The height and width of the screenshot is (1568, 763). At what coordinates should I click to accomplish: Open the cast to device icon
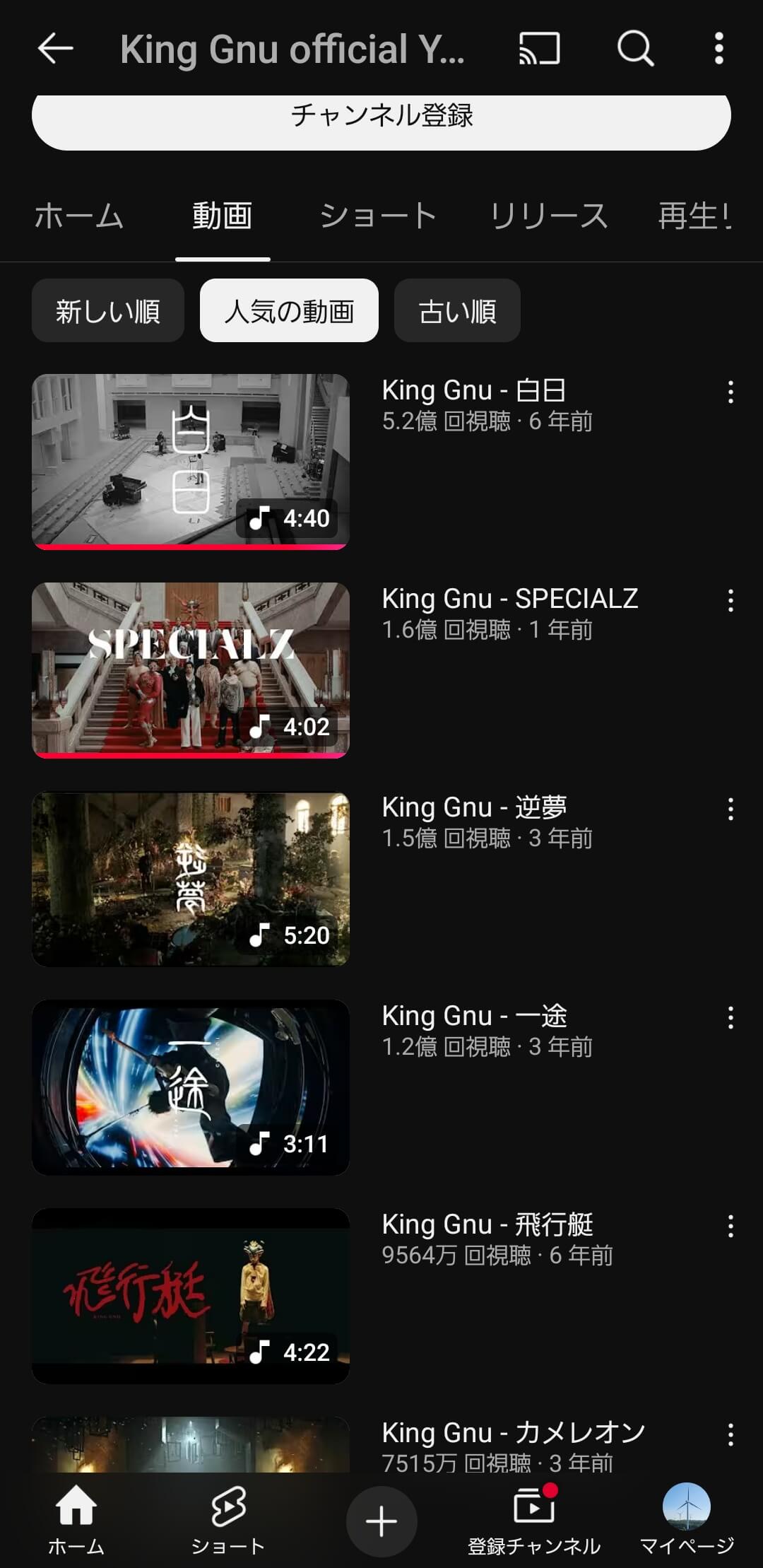(x=540, y=49)
